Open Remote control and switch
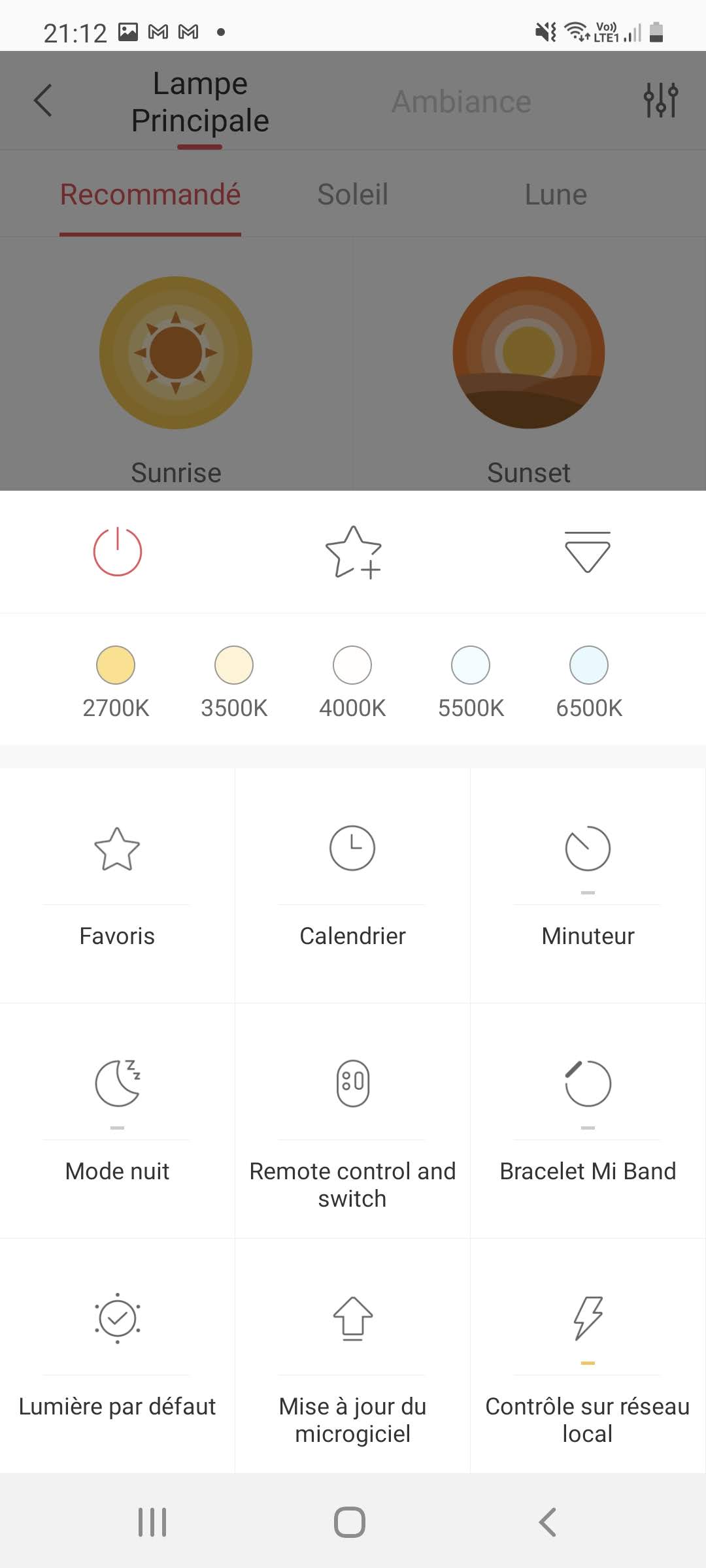 (352, 1120)
